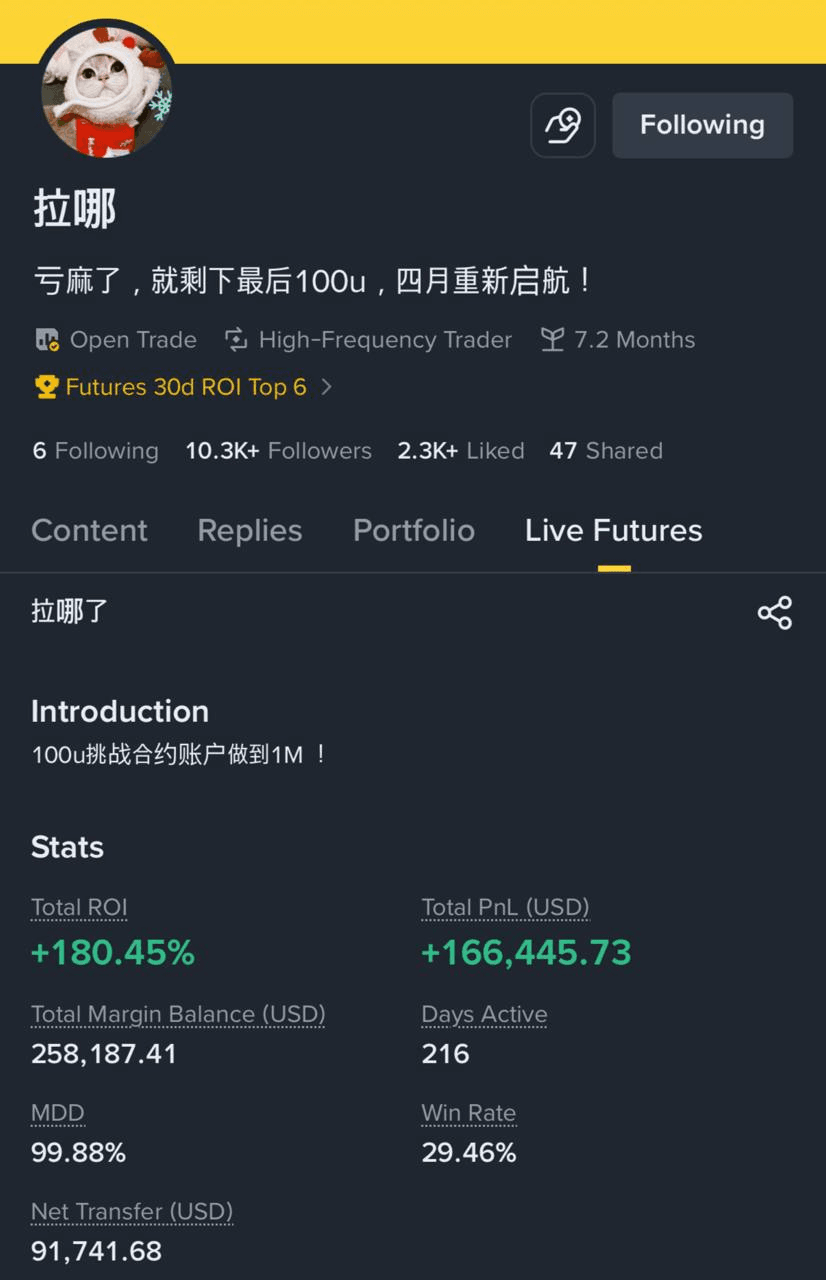This screenshot has height=1280, width=826.
Task: Switch to the Content tab
Action: click(x=89, y=530)
